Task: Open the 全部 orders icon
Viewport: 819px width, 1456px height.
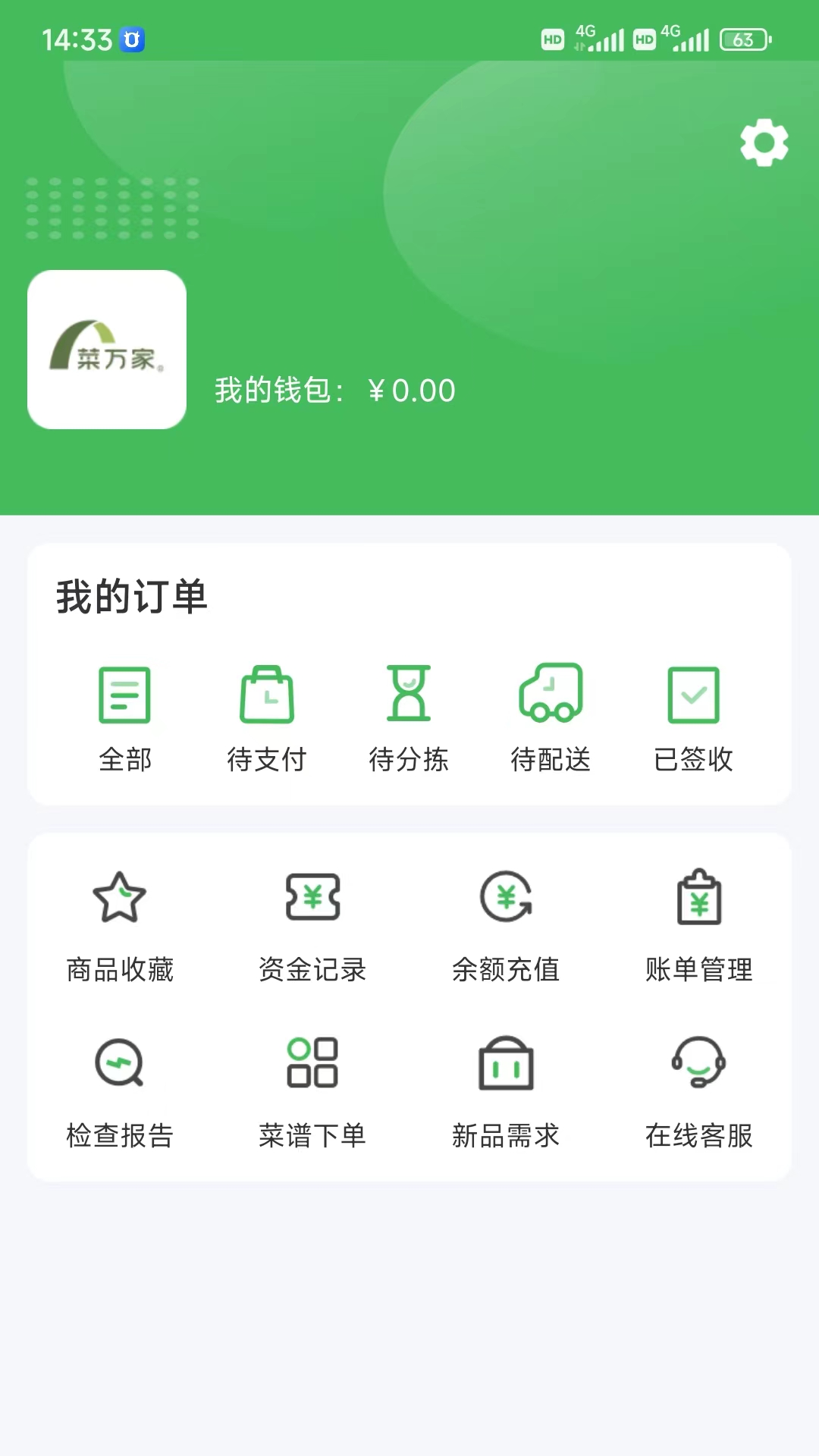Action: (126, 694)
